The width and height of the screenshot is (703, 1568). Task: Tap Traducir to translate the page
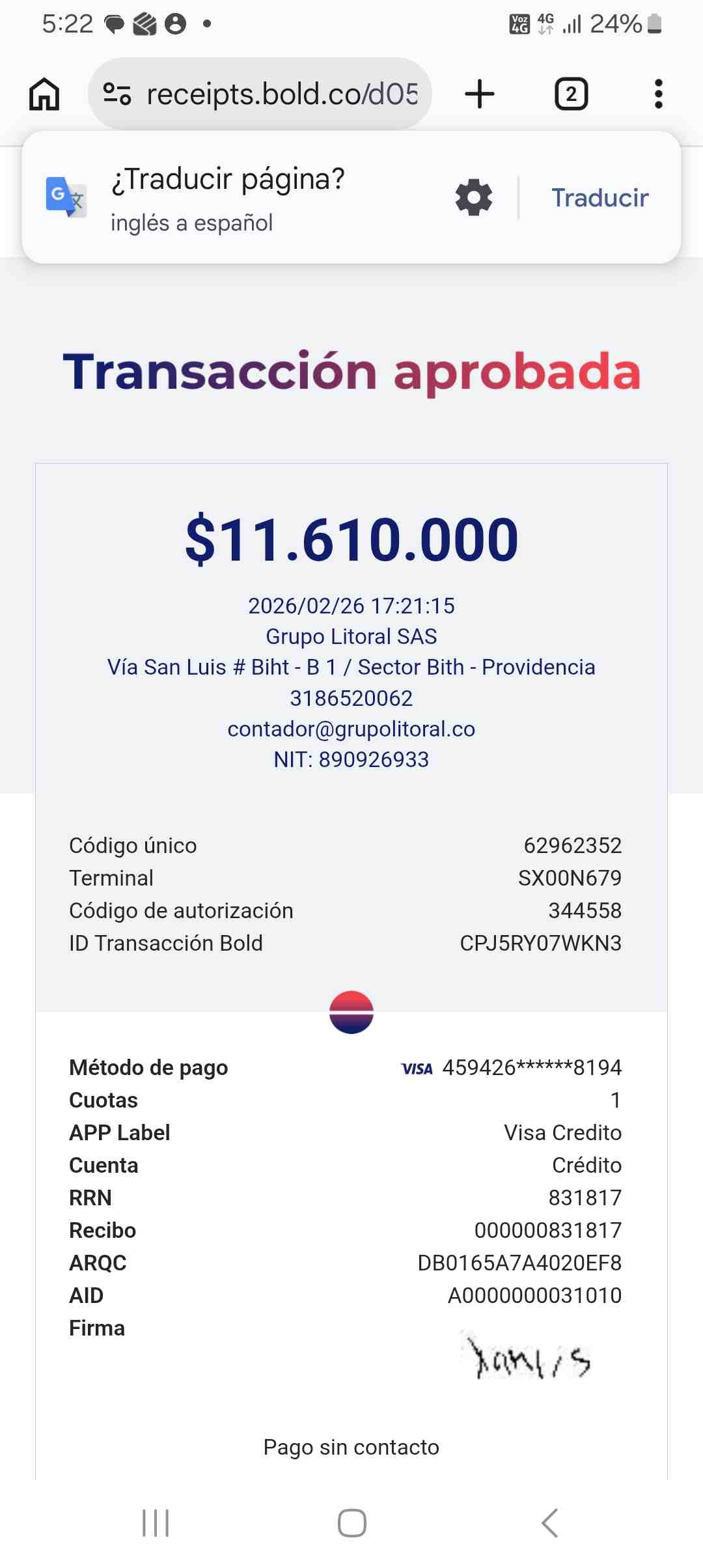pos(600,197)
